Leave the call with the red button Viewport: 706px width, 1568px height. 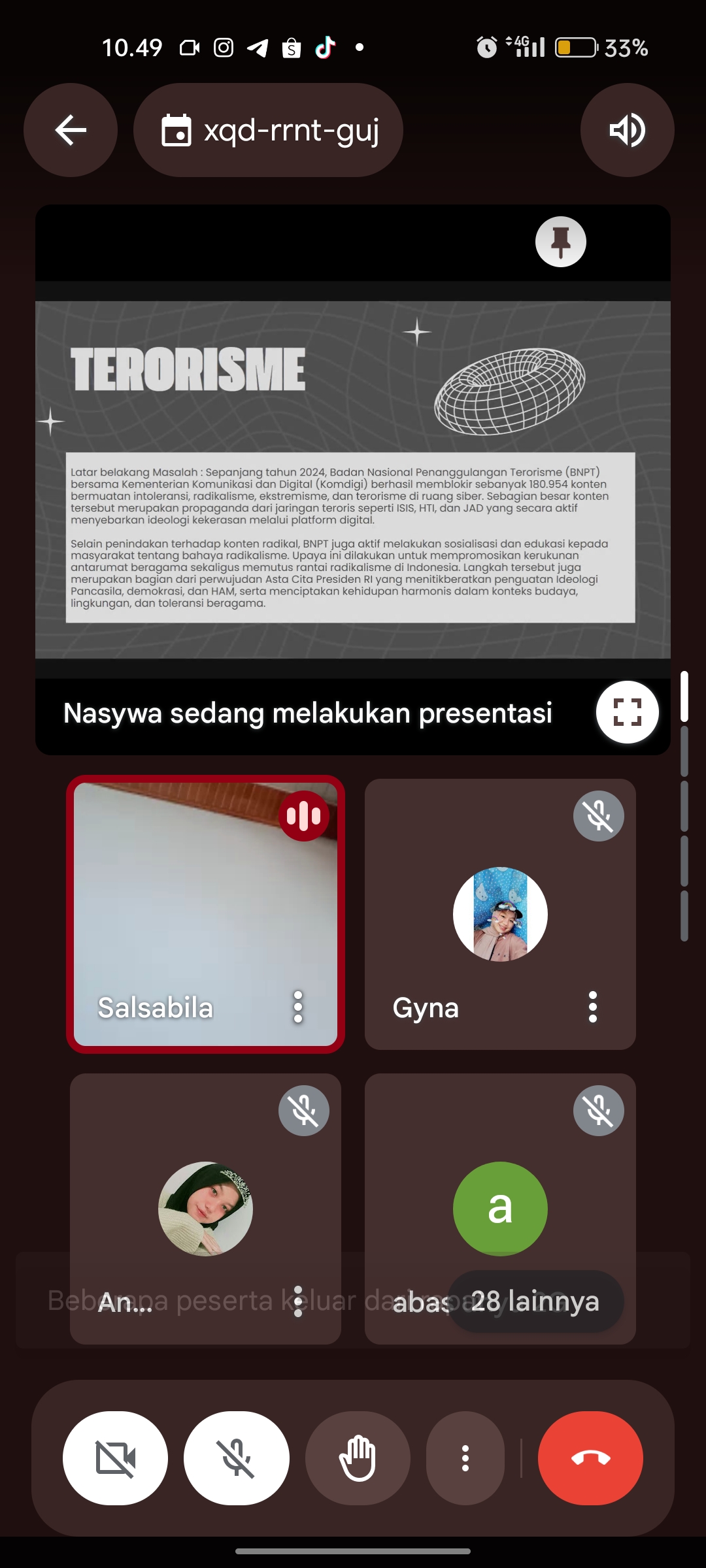[590, 1458]
